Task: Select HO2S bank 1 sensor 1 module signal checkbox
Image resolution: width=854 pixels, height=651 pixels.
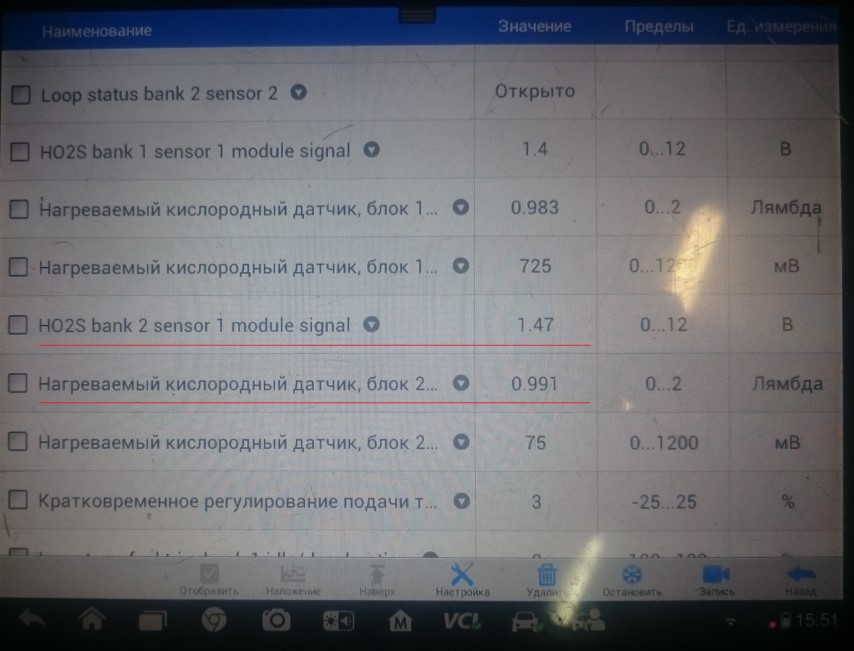Action: click(19, 153)
